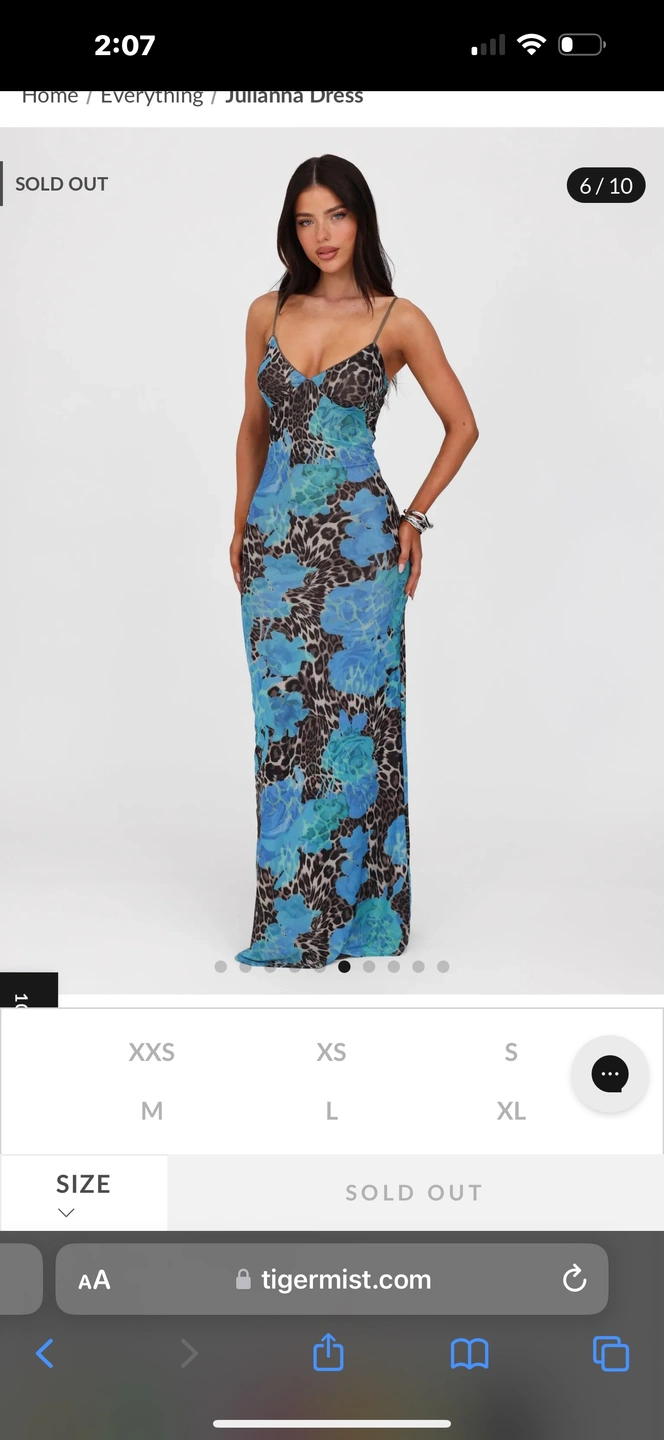
Task: Go back to the previous page
Action: click(45, 1354)
